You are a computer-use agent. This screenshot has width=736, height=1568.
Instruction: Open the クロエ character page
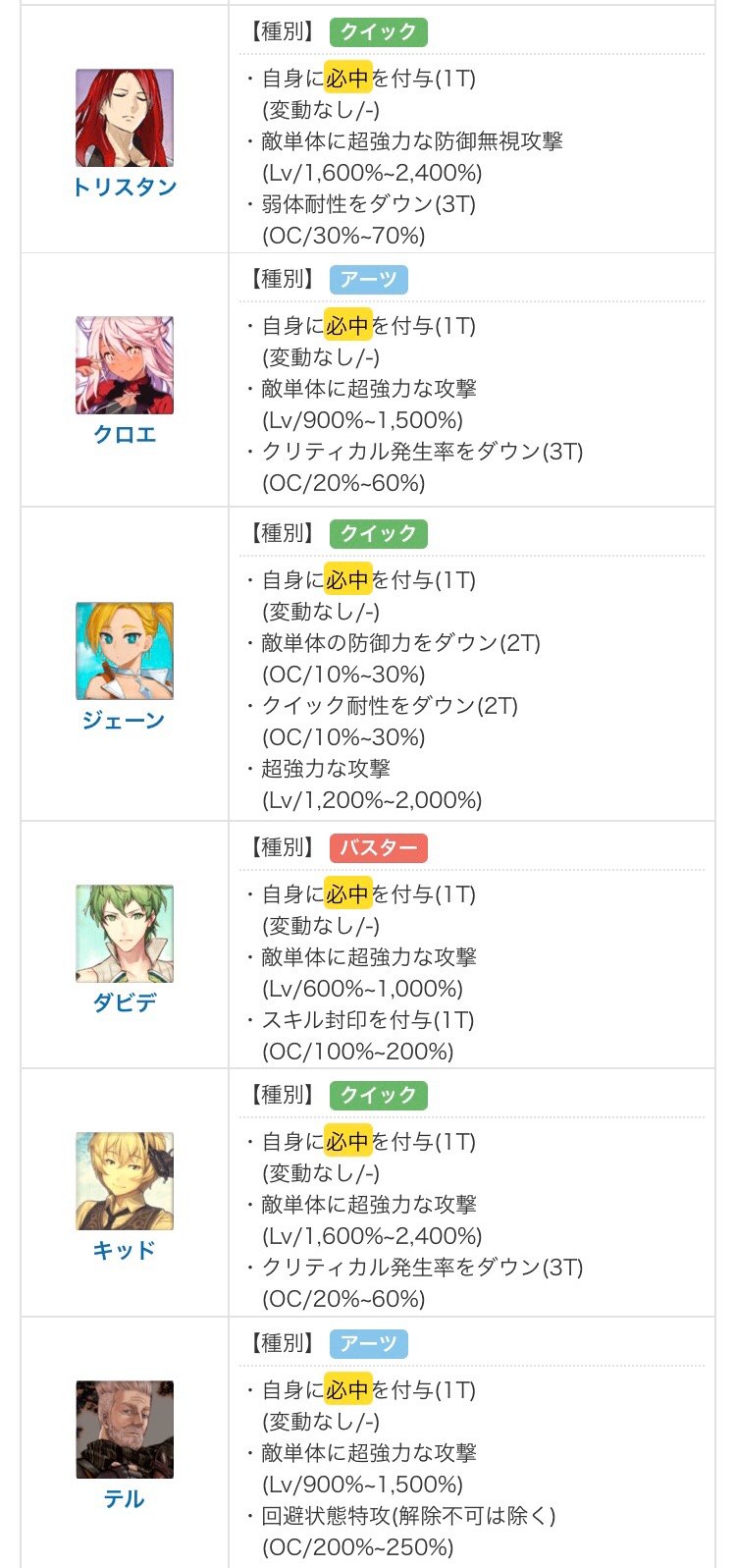coord(125,434)
